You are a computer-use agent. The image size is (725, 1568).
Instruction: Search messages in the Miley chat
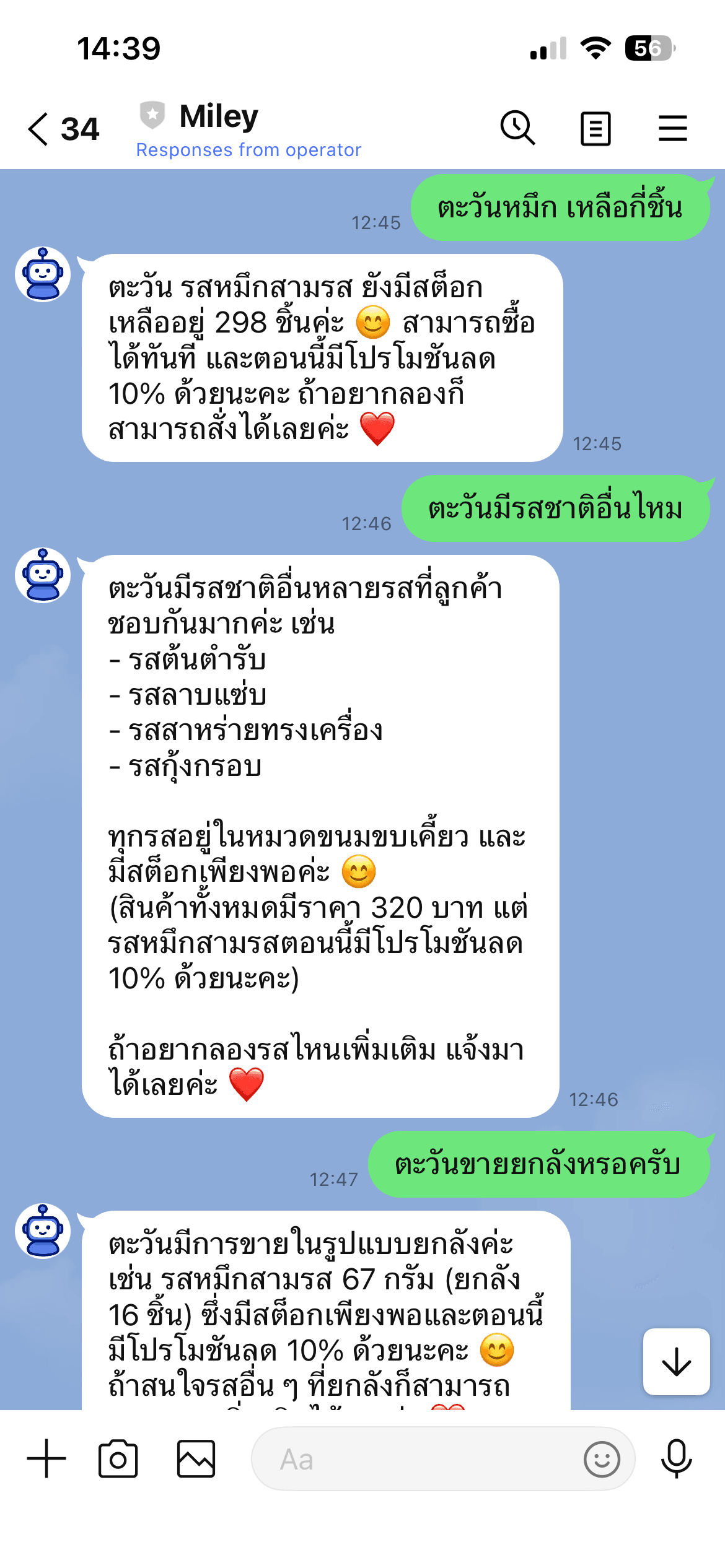click(517, 128)
